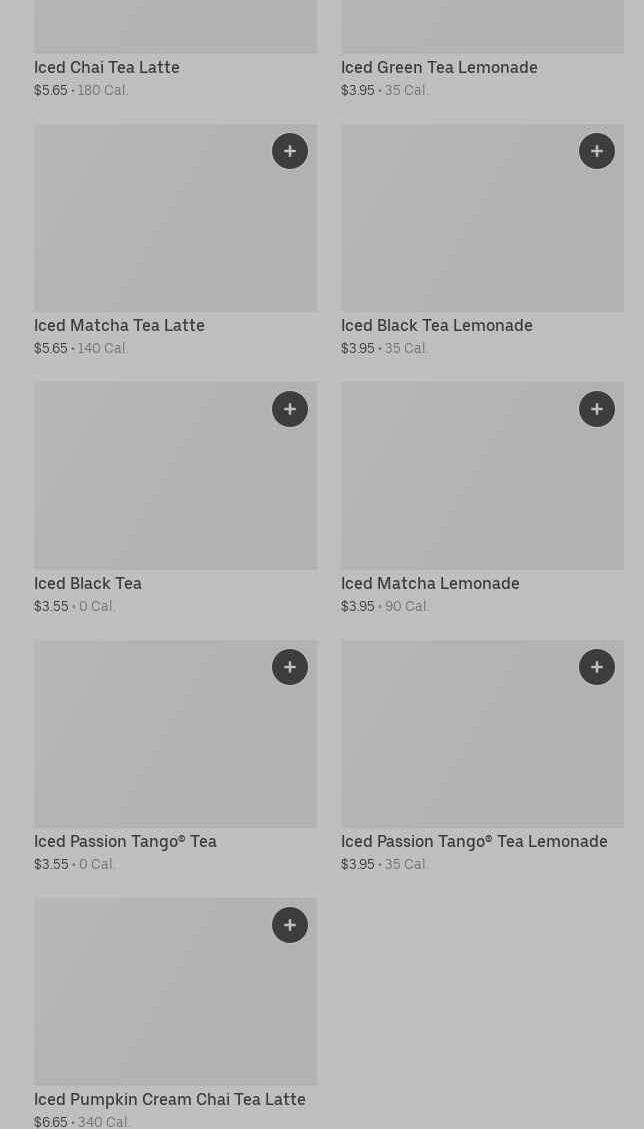Add Iced Passion Tango Tea to order
The image size is (644, 1129).
290,667
